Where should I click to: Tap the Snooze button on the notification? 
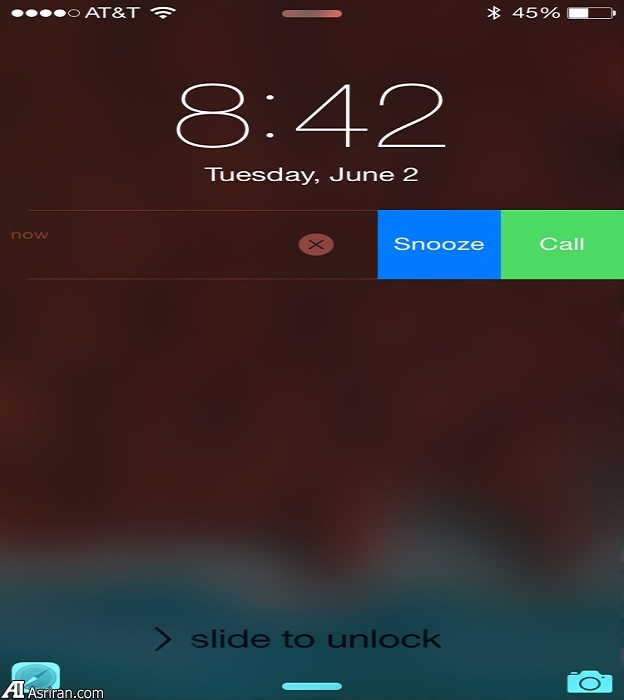(x=438, y=244)
